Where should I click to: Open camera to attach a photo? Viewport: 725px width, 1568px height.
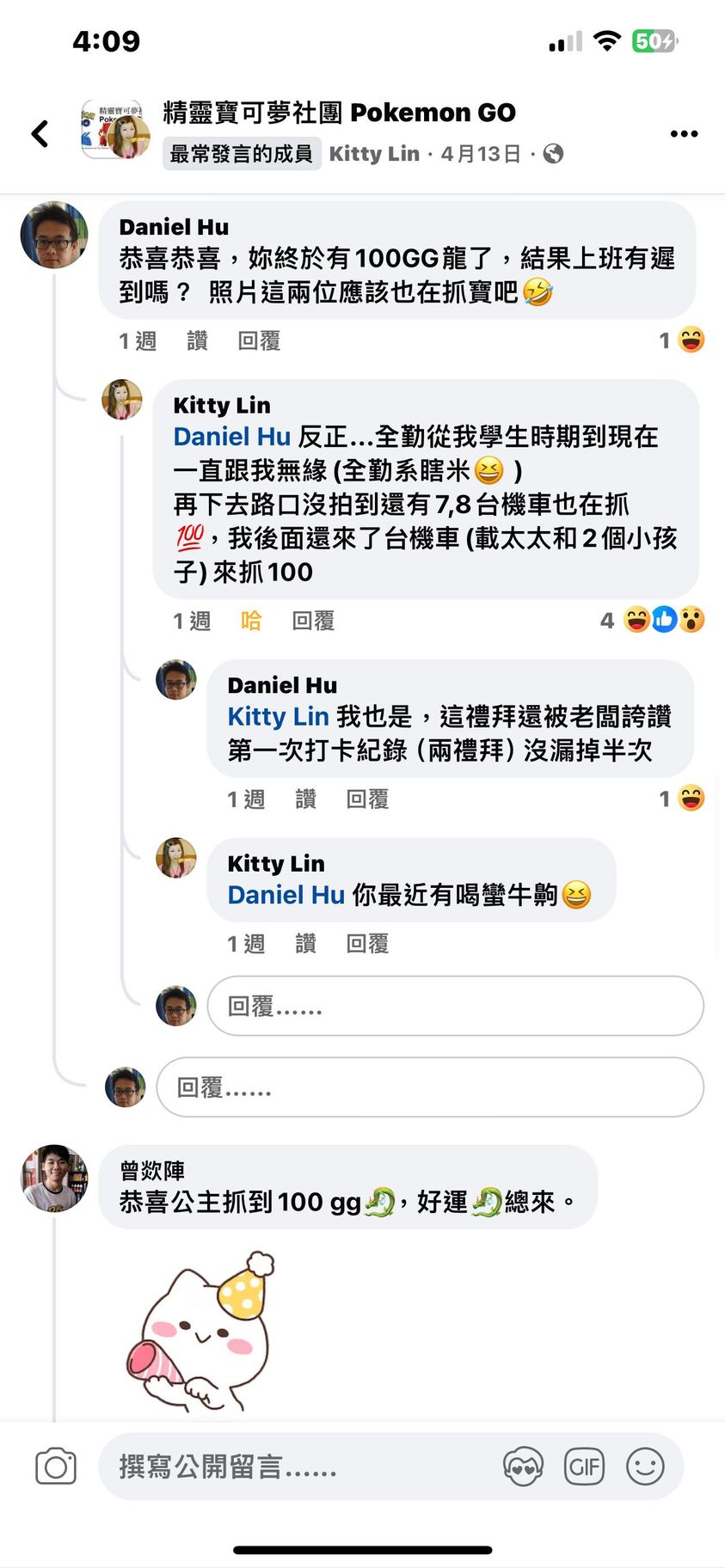(56, 1467)
